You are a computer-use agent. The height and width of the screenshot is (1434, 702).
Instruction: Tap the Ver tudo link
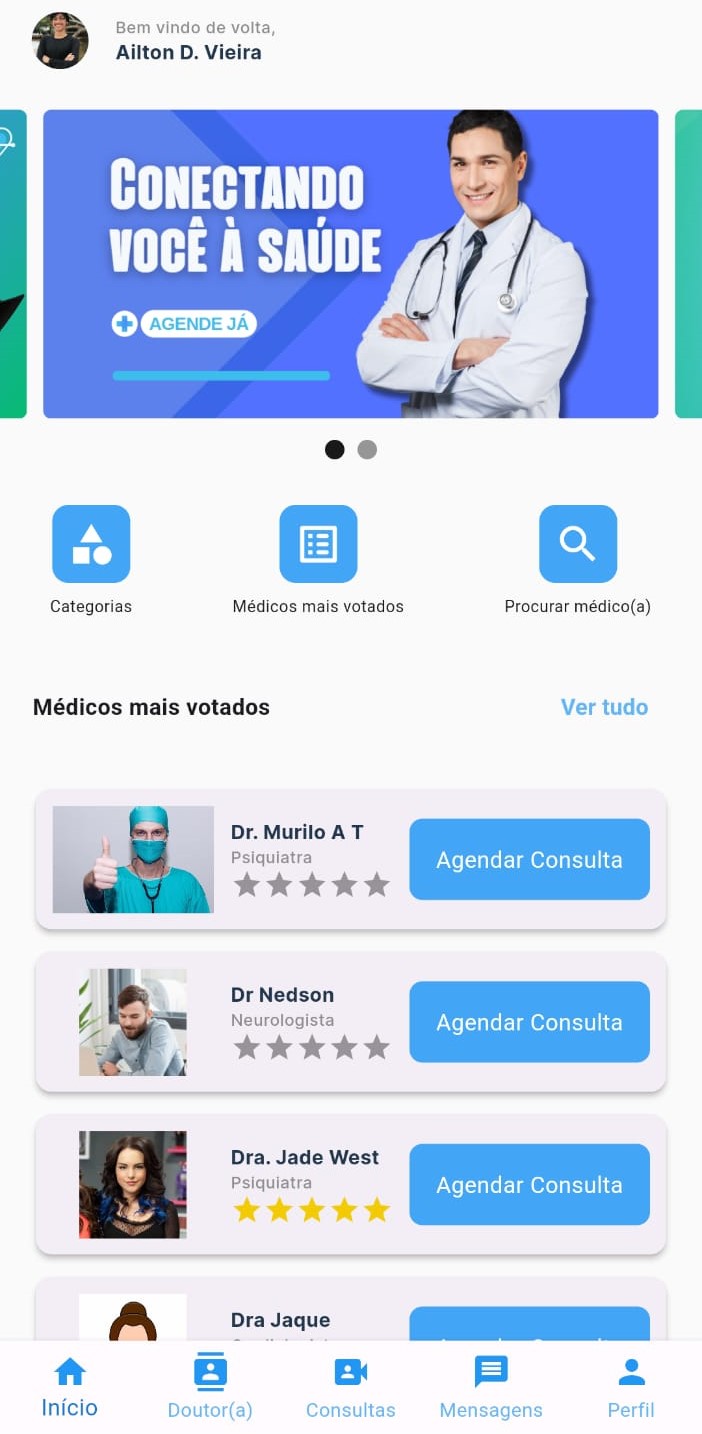point(604,707)
